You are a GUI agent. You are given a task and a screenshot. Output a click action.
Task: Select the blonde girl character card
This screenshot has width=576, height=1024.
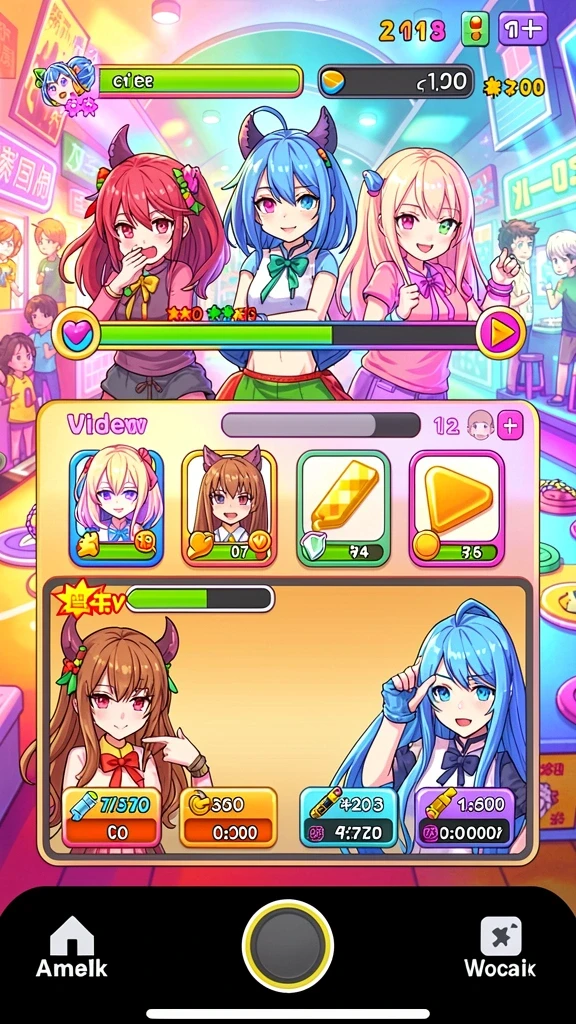[116, 507]
